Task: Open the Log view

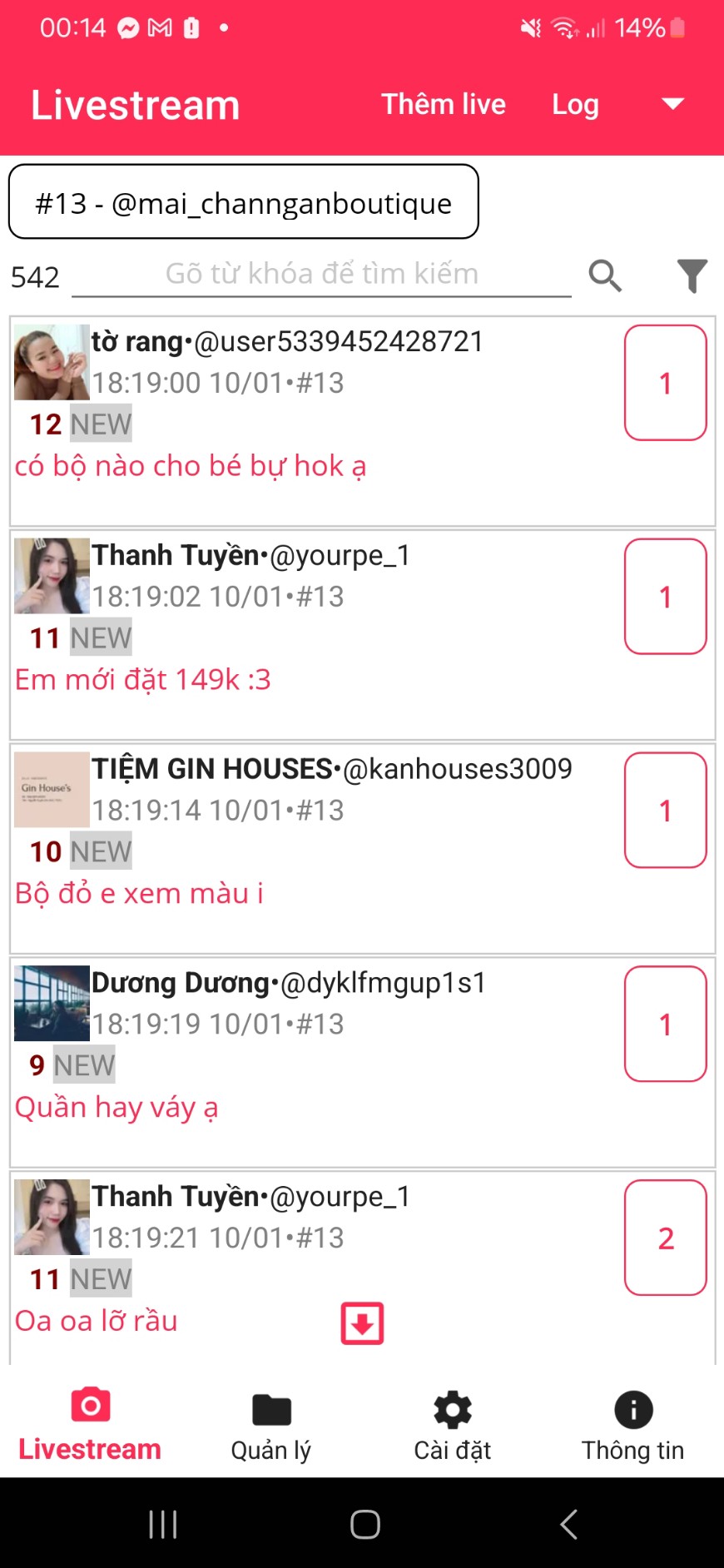Action: (x=575, y=104)
